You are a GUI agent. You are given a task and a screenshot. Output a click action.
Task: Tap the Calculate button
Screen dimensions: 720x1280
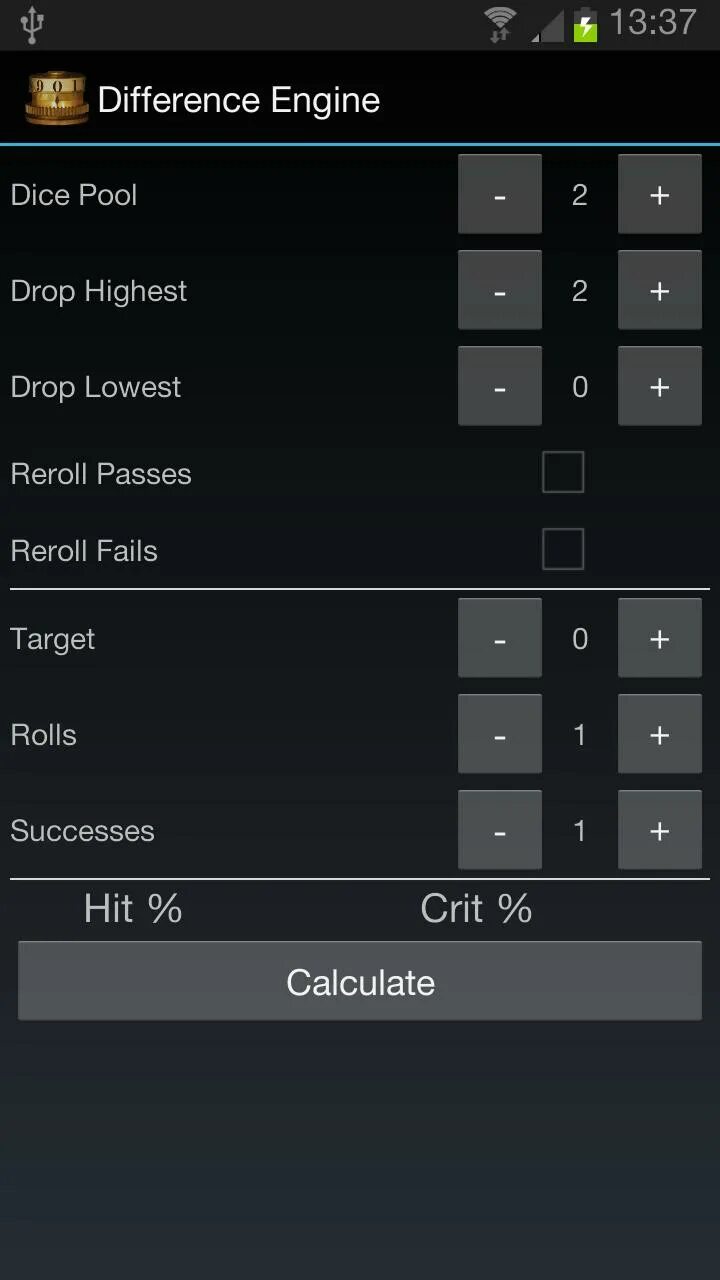[360, 981]
